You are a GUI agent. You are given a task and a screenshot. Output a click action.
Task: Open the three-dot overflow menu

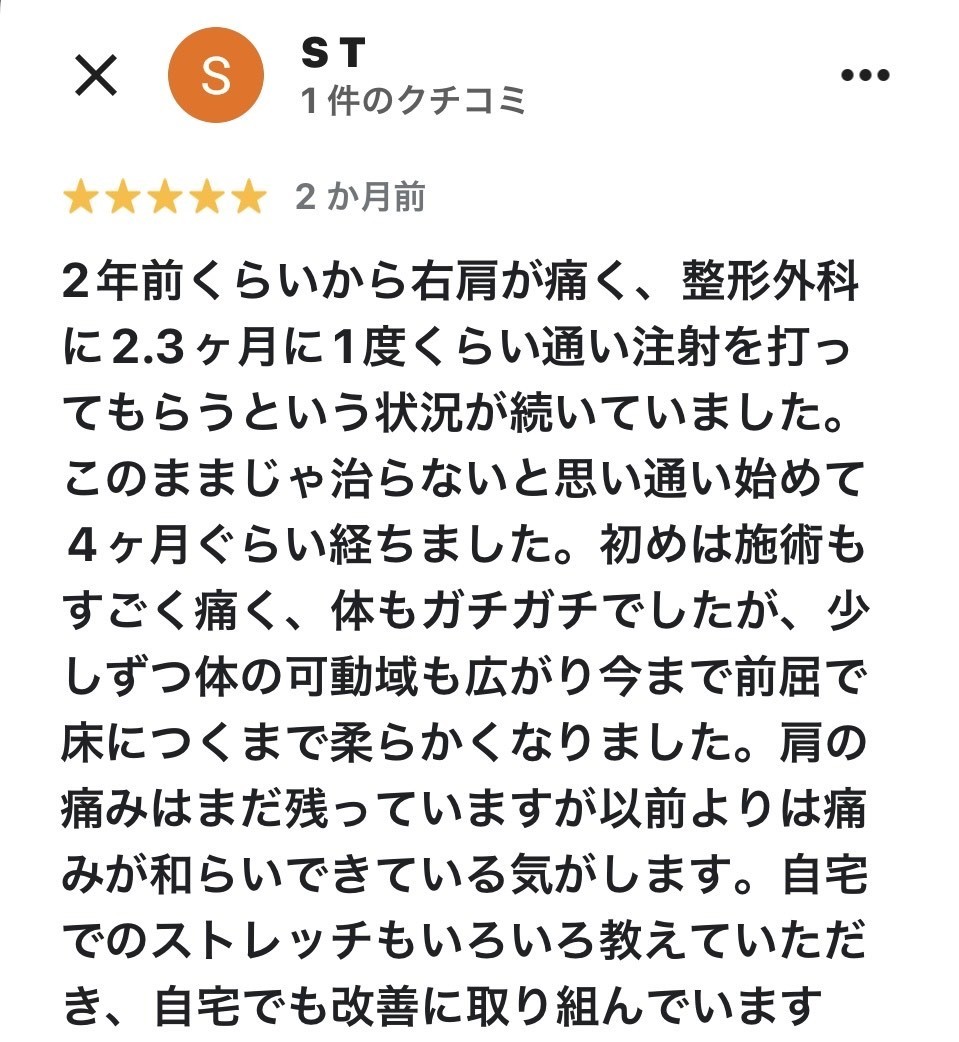[x=864, y=76]
